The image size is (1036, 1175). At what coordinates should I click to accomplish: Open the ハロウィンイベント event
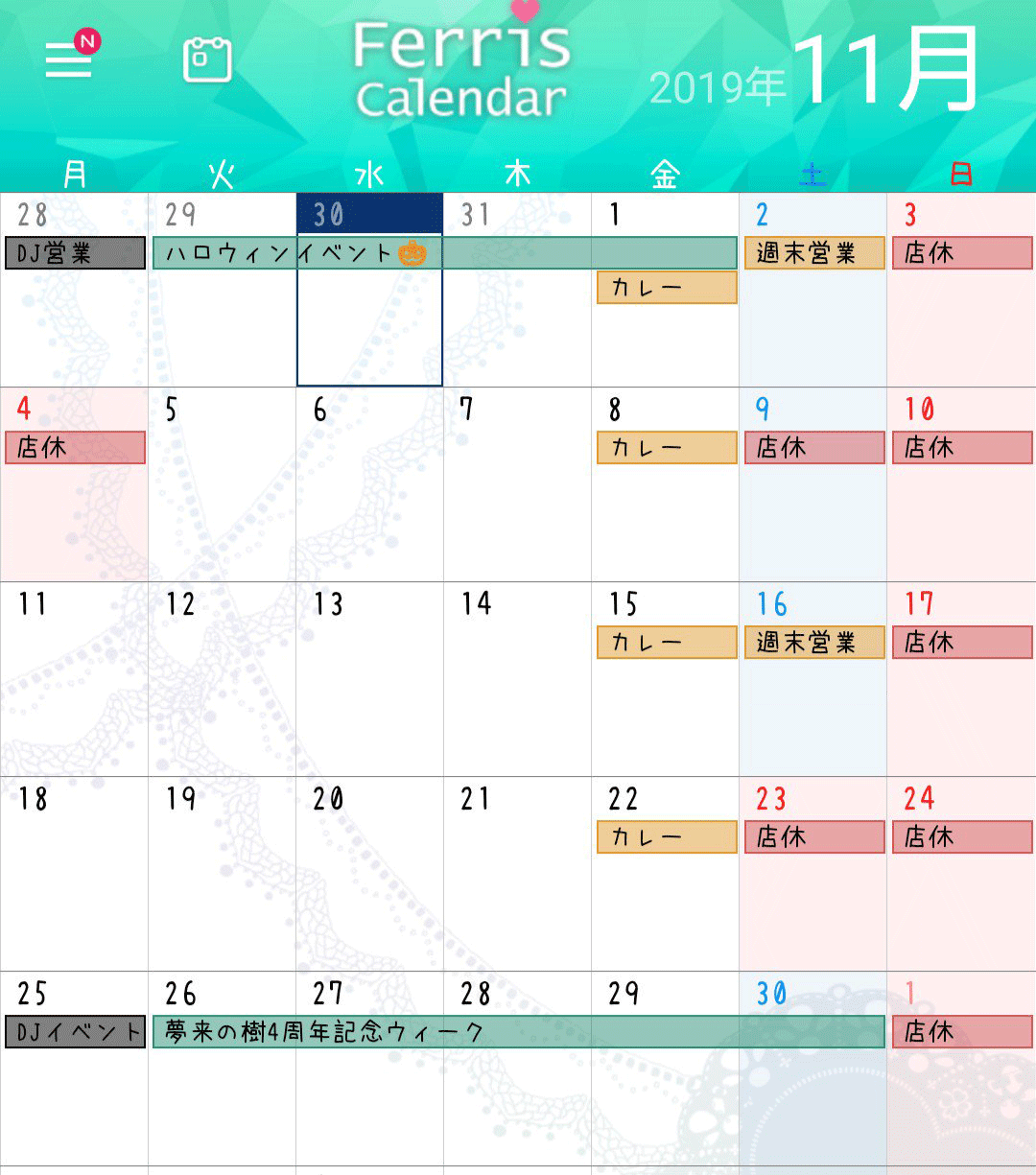(x=444, y=253)
